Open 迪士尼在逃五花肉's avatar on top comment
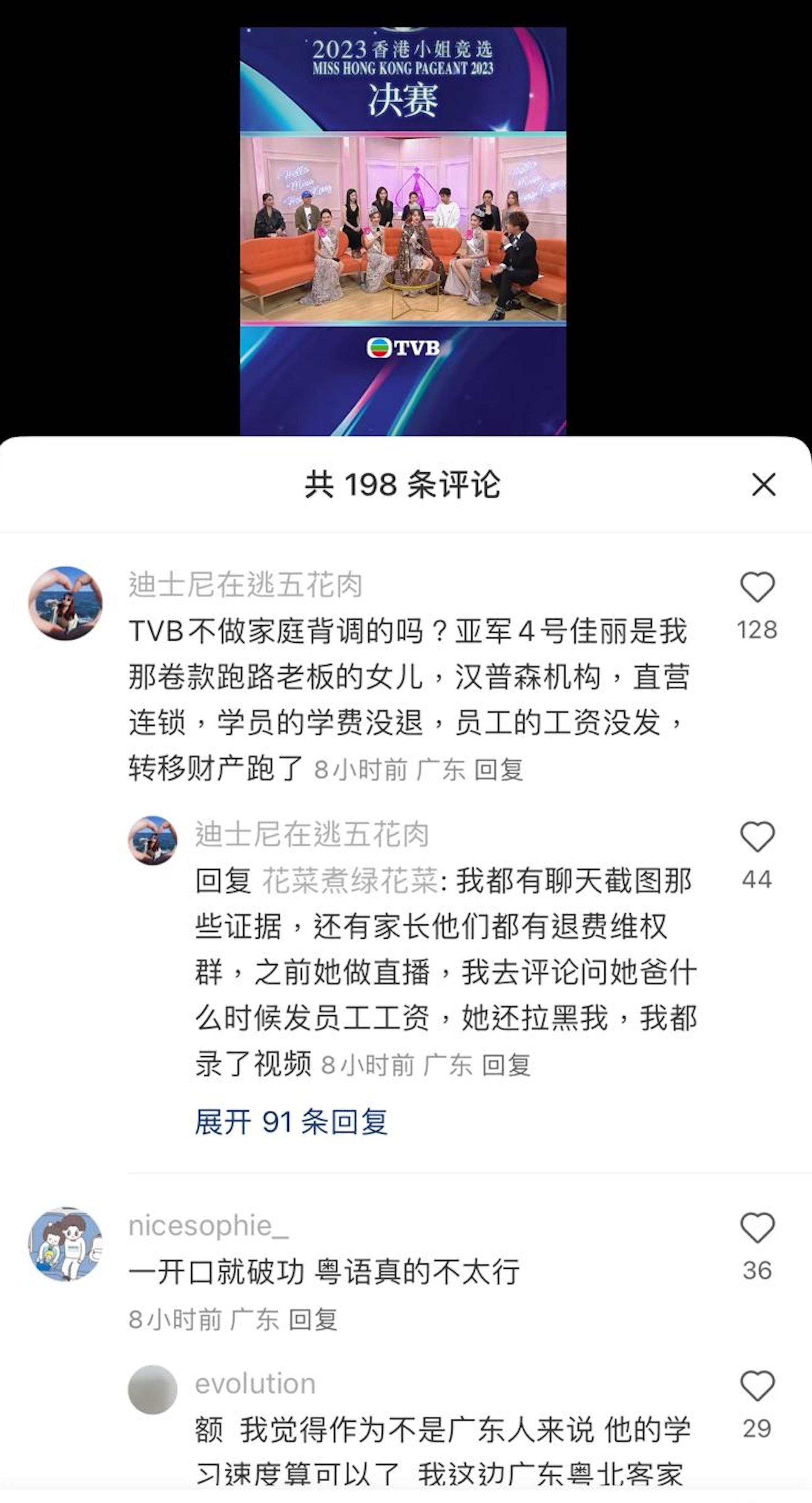 pos(65,603)
